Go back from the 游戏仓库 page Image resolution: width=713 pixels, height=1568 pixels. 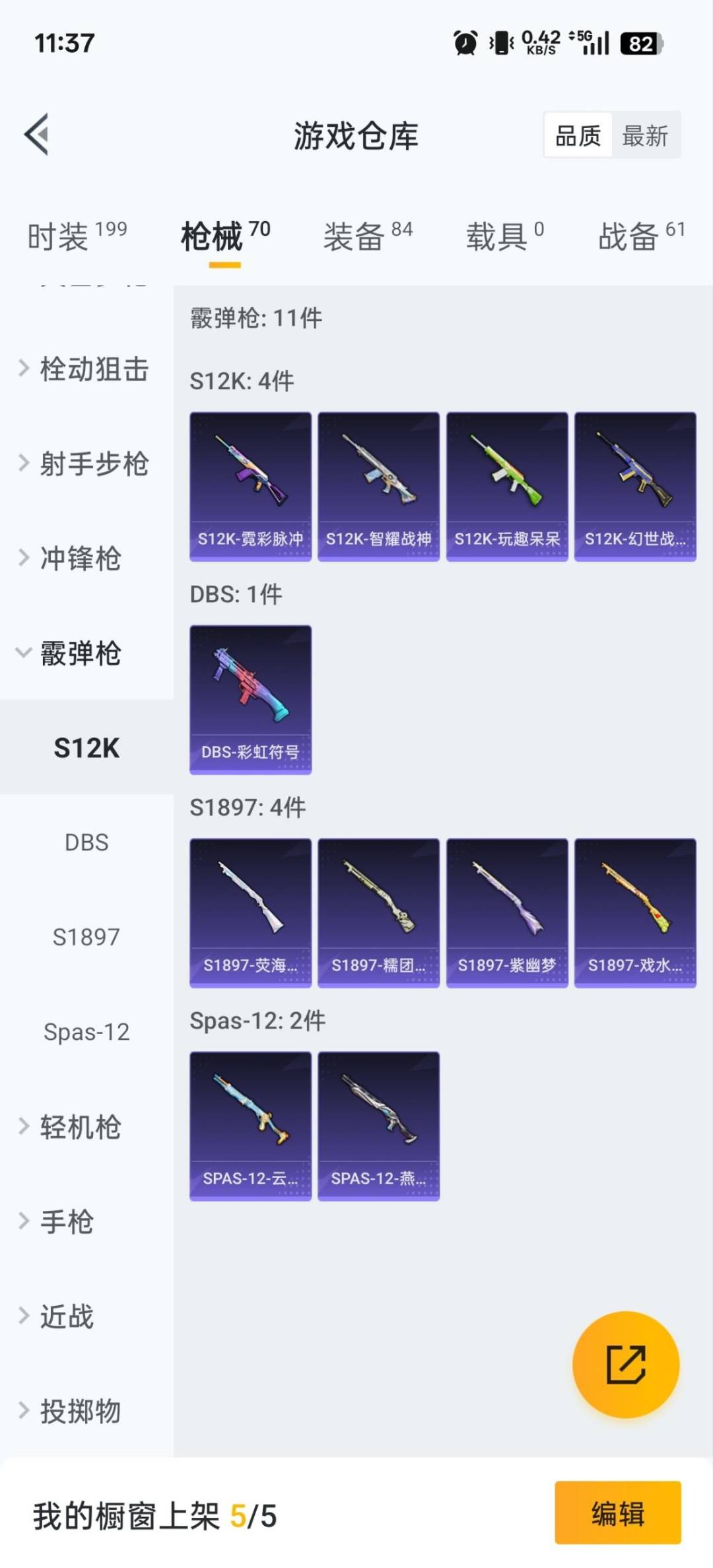(37, 135)
